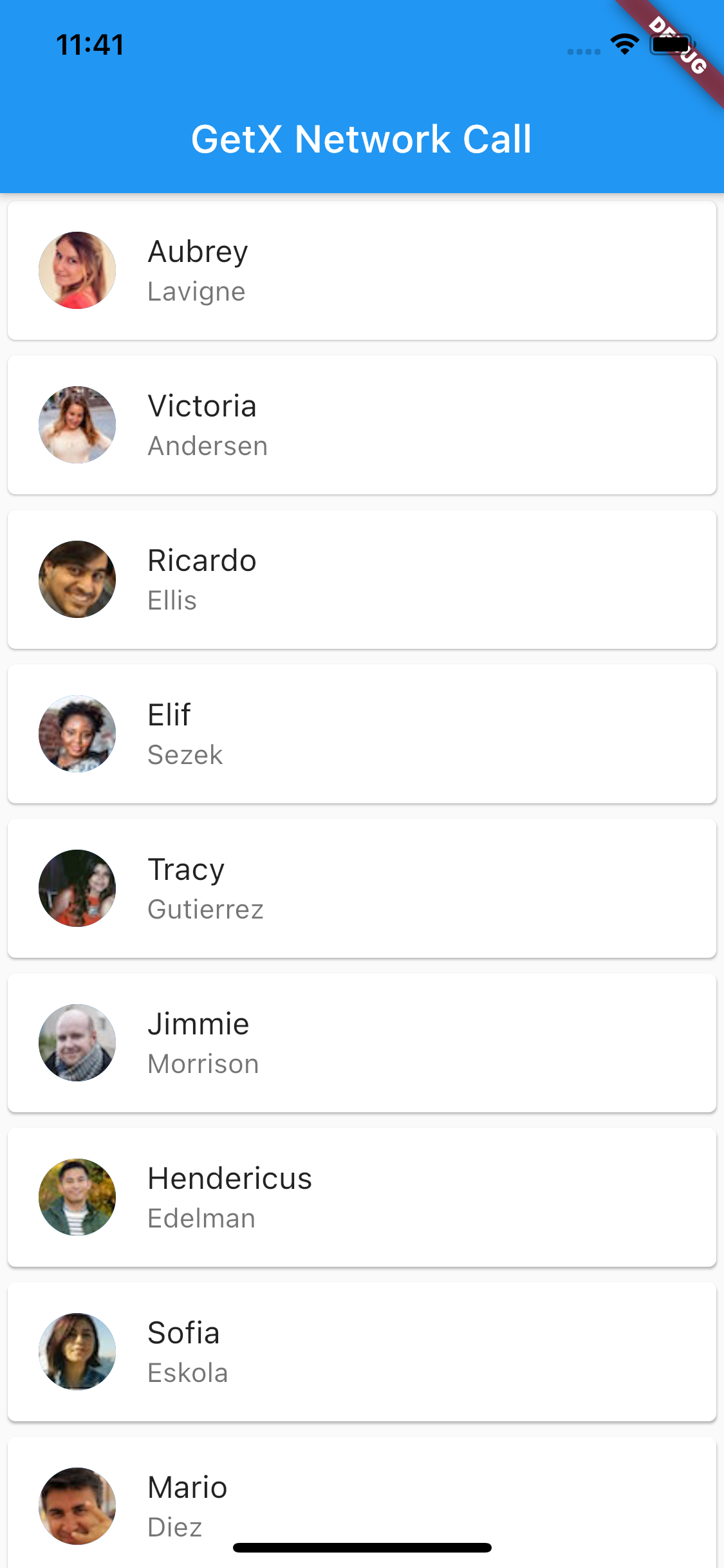Open Aubrey Lavigne's card
This screenshot has width=724, height=1568.
point(362,270)
